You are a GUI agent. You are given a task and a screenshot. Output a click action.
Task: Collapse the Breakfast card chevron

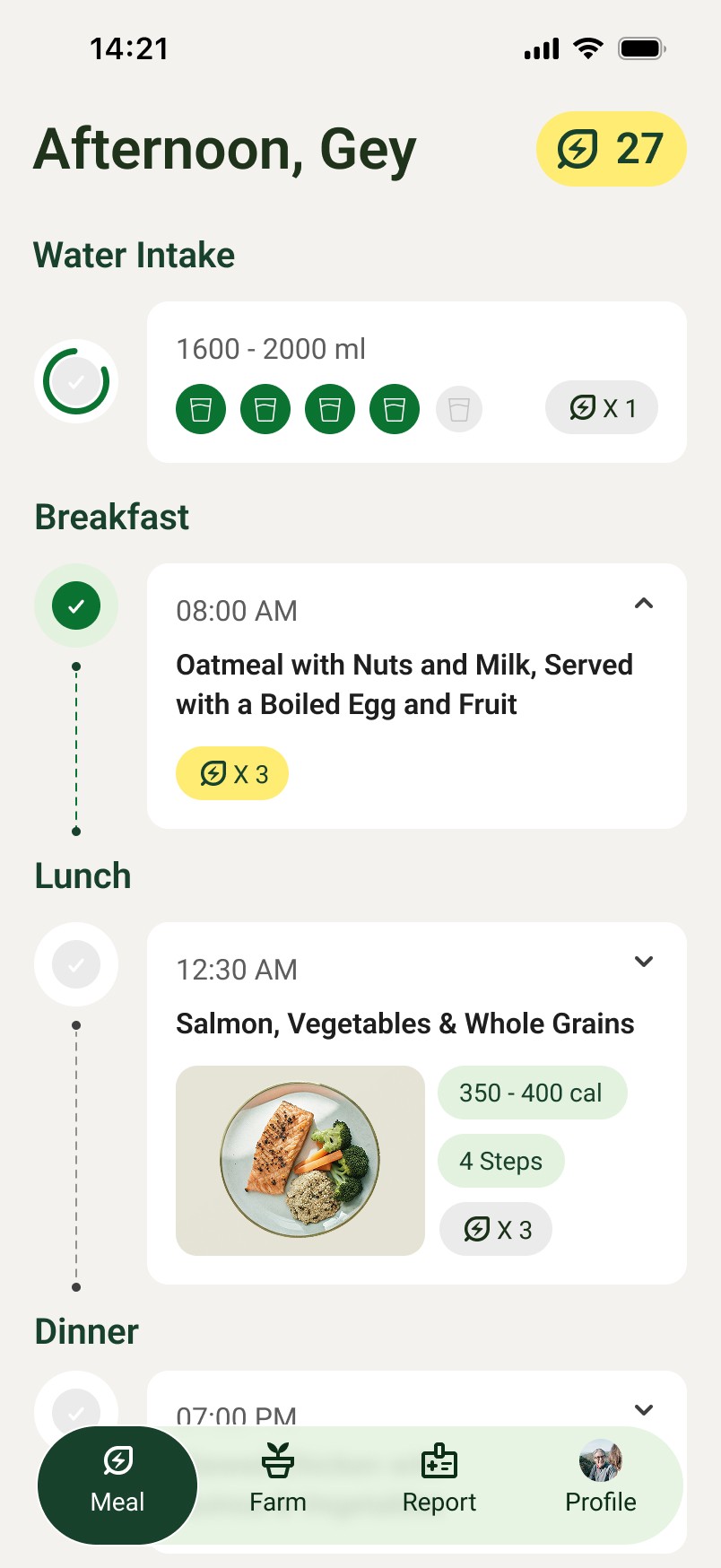(644, 604)
